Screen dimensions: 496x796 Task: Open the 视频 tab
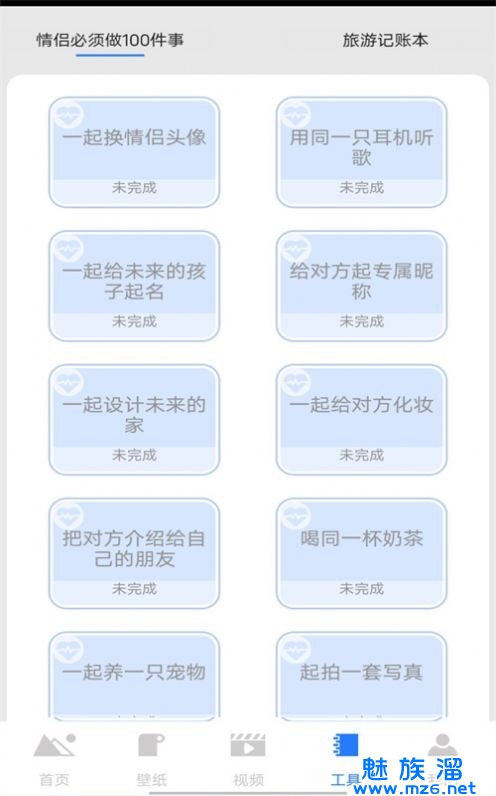(x=248, y=759)
